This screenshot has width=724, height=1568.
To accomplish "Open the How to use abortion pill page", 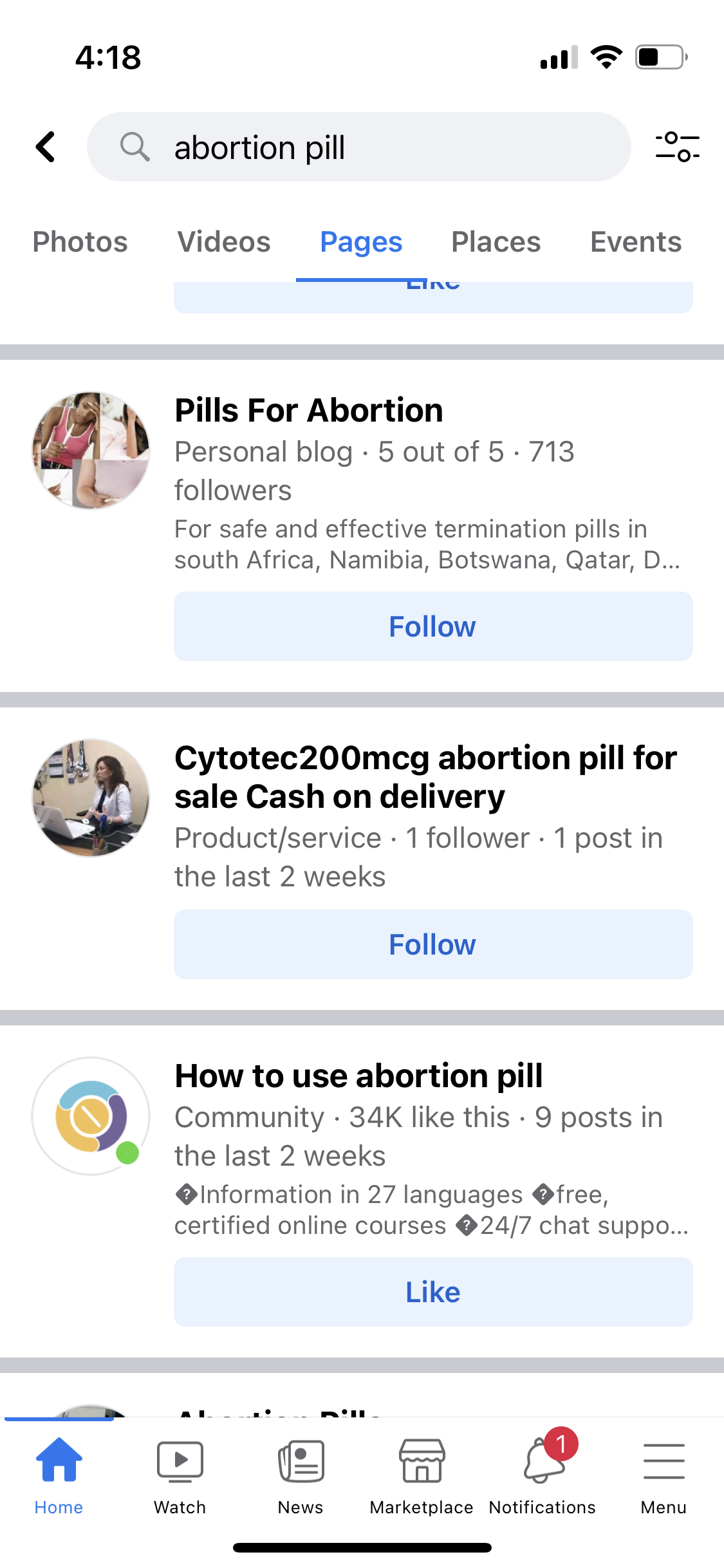I will tap(358, 1076).
